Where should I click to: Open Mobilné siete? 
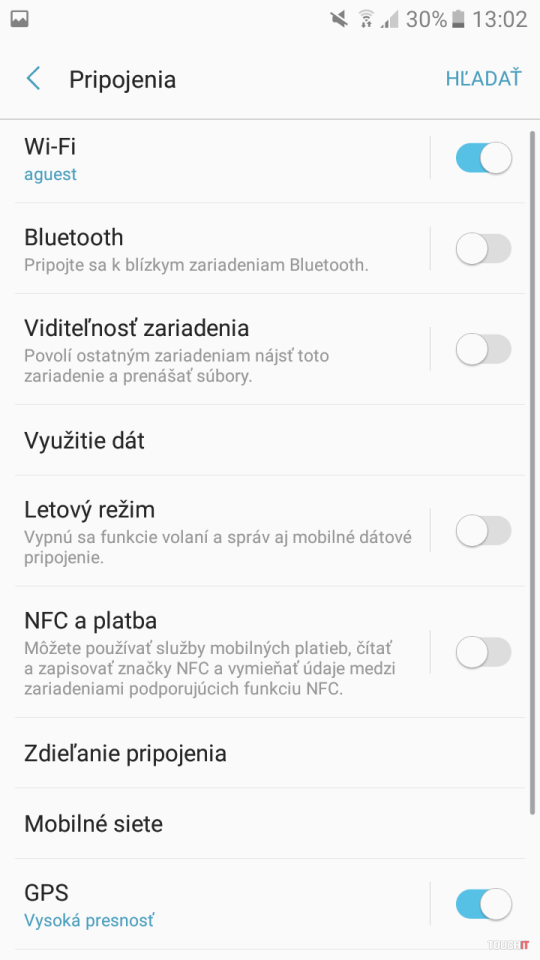point(269,823)
